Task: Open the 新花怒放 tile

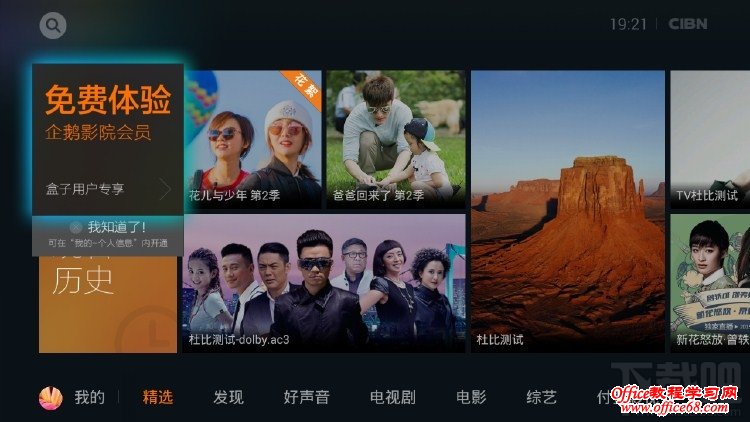Action: 709,282
